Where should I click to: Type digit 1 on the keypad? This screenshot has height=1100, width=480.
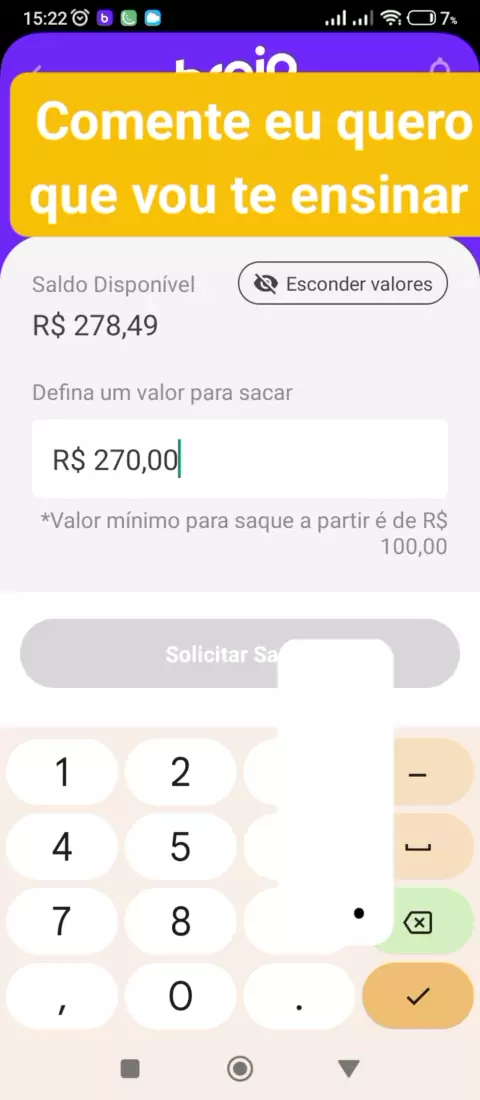(62, 772)
